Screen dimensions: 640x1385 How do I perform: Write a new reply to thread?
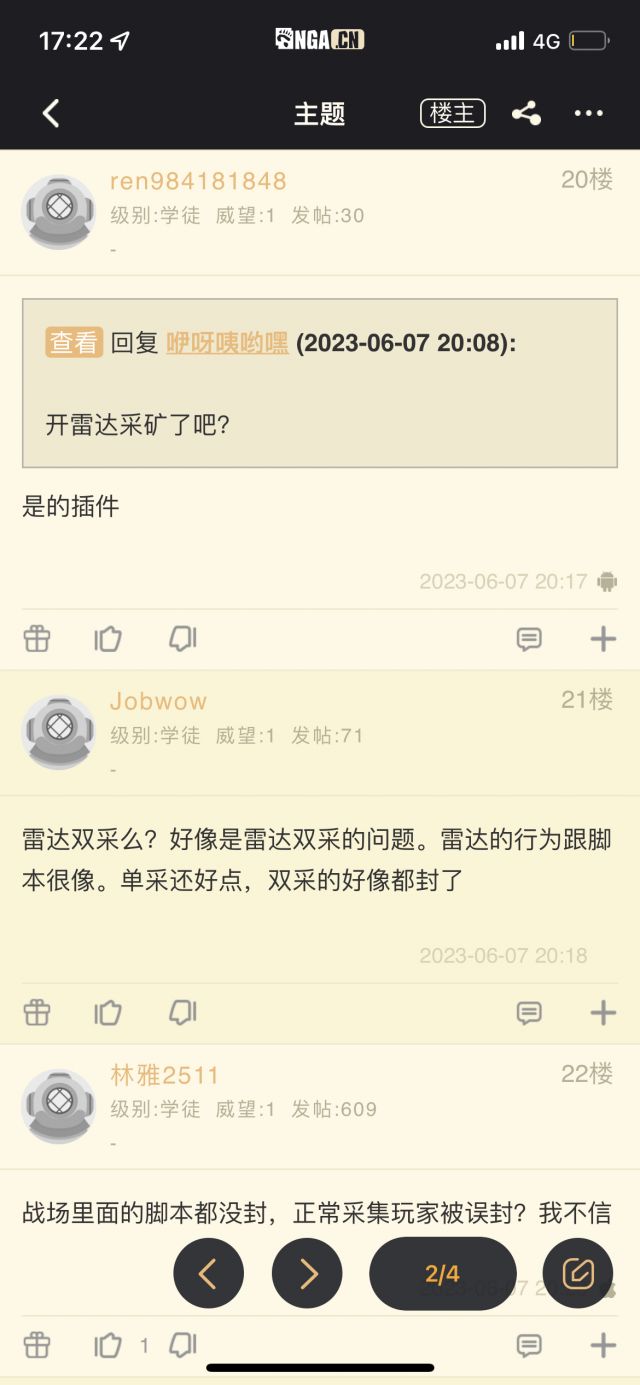point(578,1273)
